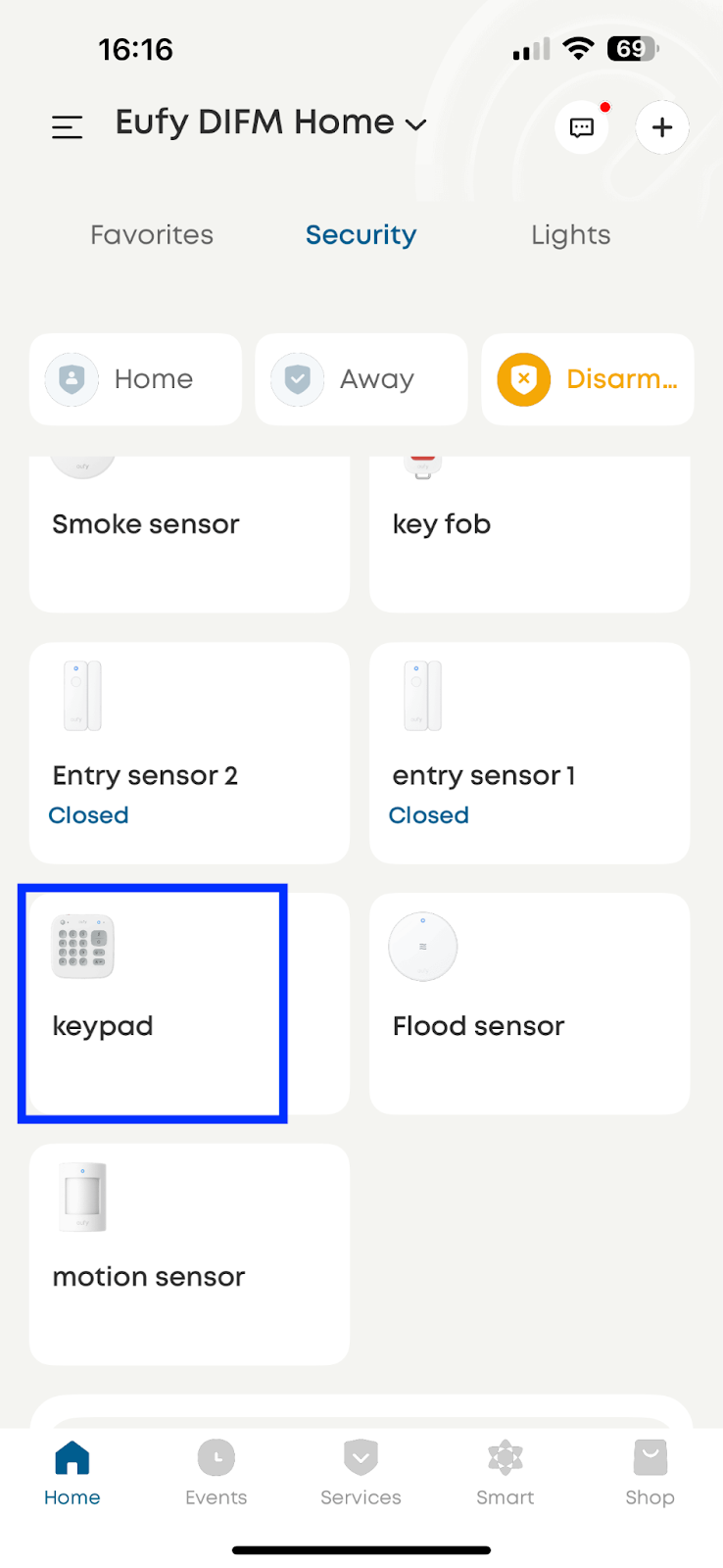Select the Security tab
Image resolution: width=723 pixels, height=1568 pixels.
[x=361, y=235]
